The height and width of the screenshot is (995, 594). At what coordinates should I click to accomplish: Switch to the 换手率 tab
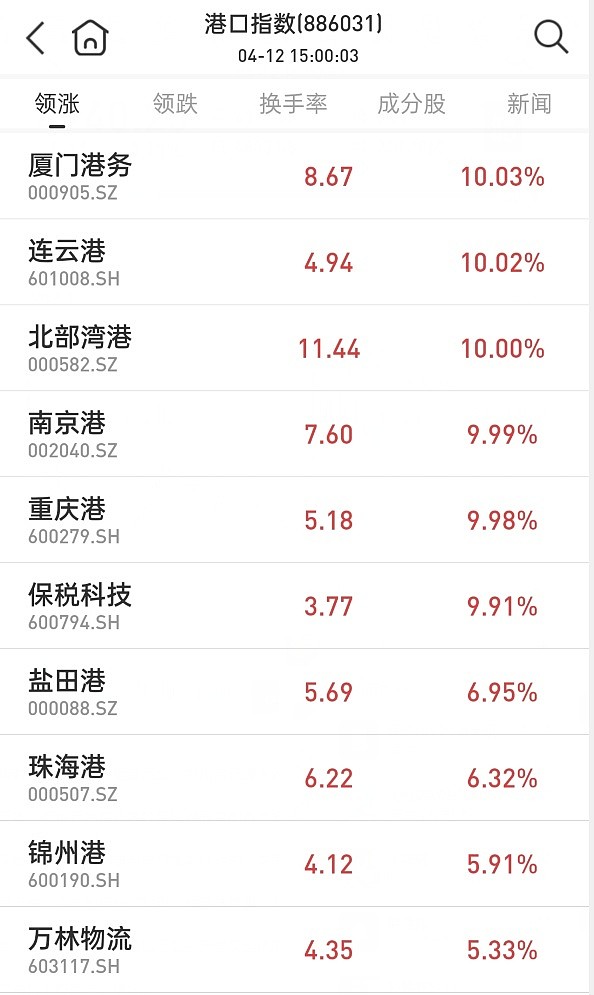[x=293, y=103]
